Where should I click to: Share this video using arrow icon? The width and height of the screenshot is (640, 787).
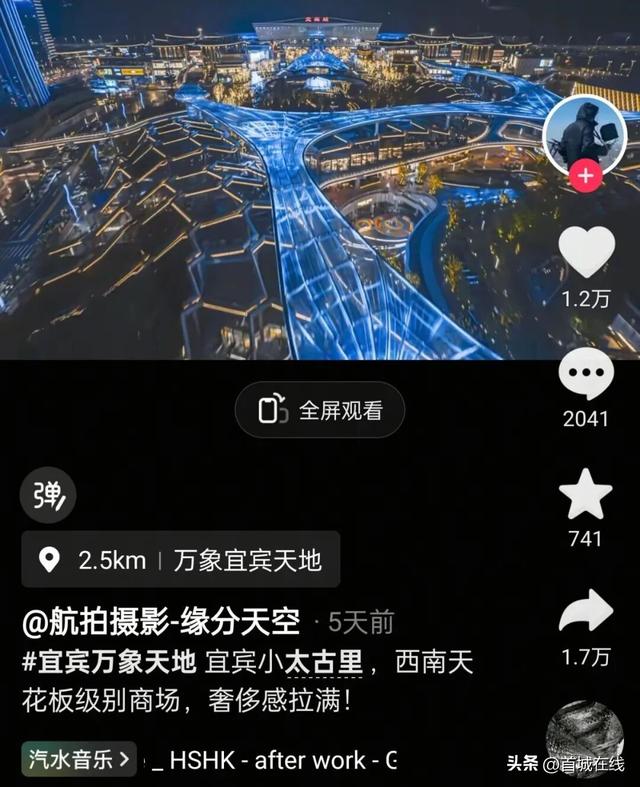586,612
